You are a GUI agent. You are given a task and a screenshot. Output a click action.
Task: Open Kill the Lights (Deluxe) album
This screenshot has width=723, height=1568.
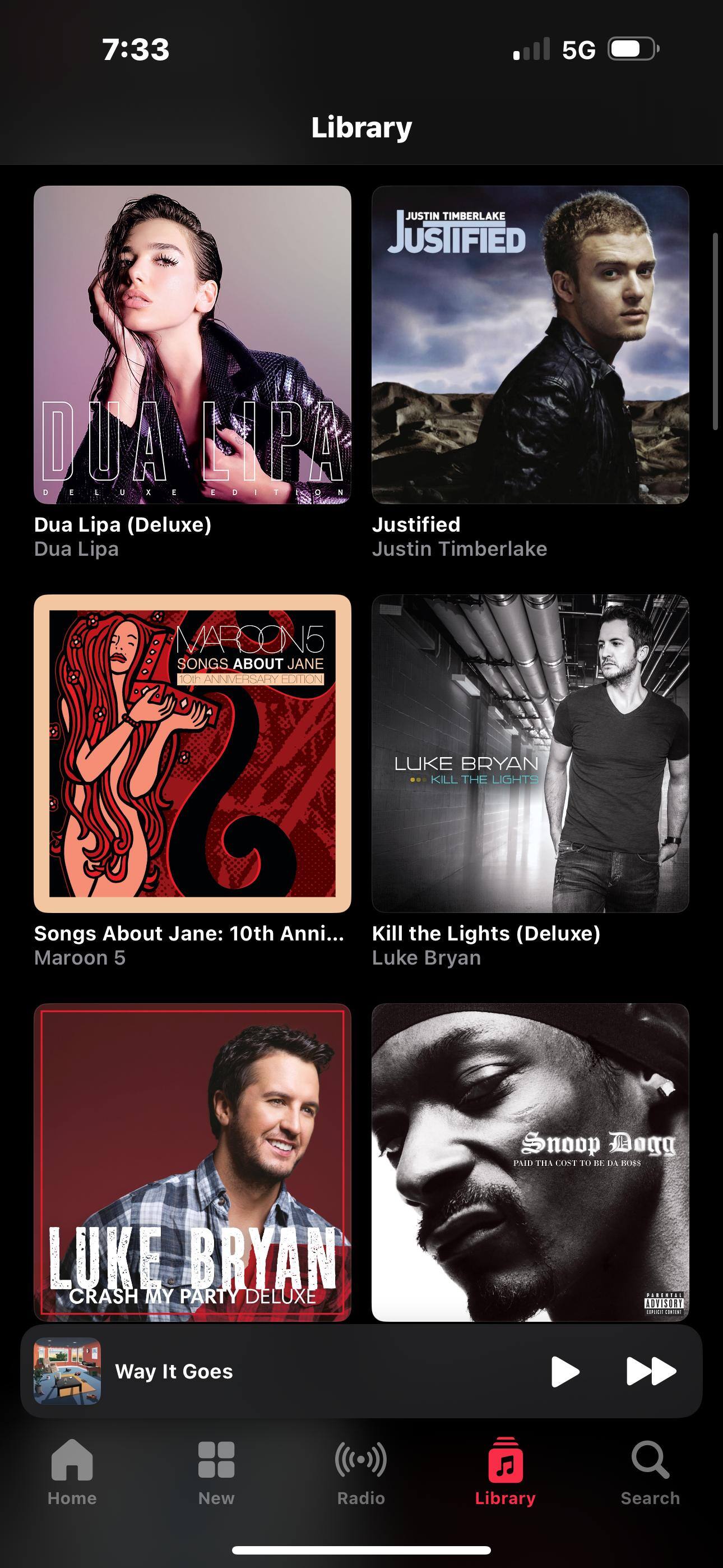pyautogui.click(x=530, y=753)
